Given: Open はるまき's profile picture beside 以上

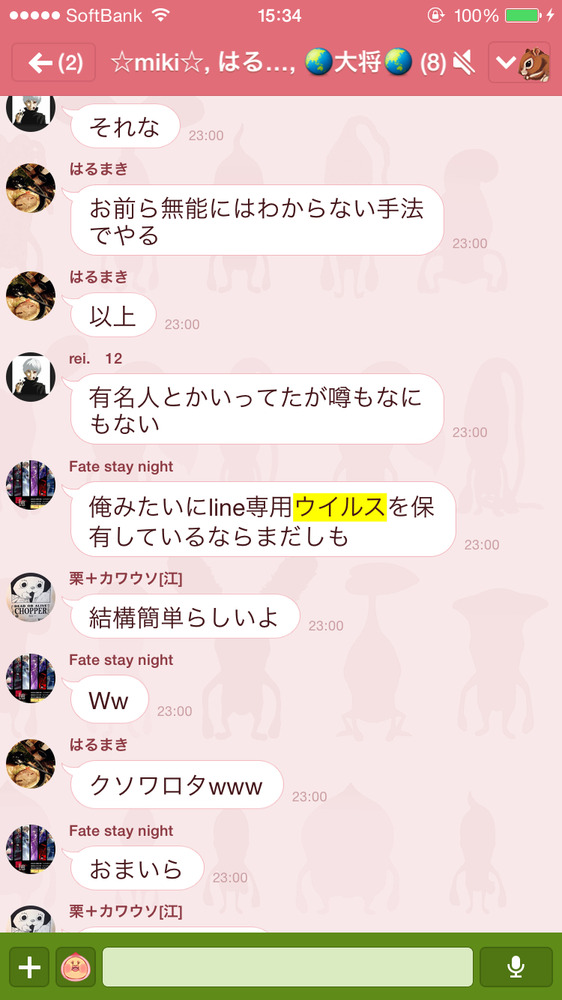Looking at the screenshot, I should click(31, 296).
